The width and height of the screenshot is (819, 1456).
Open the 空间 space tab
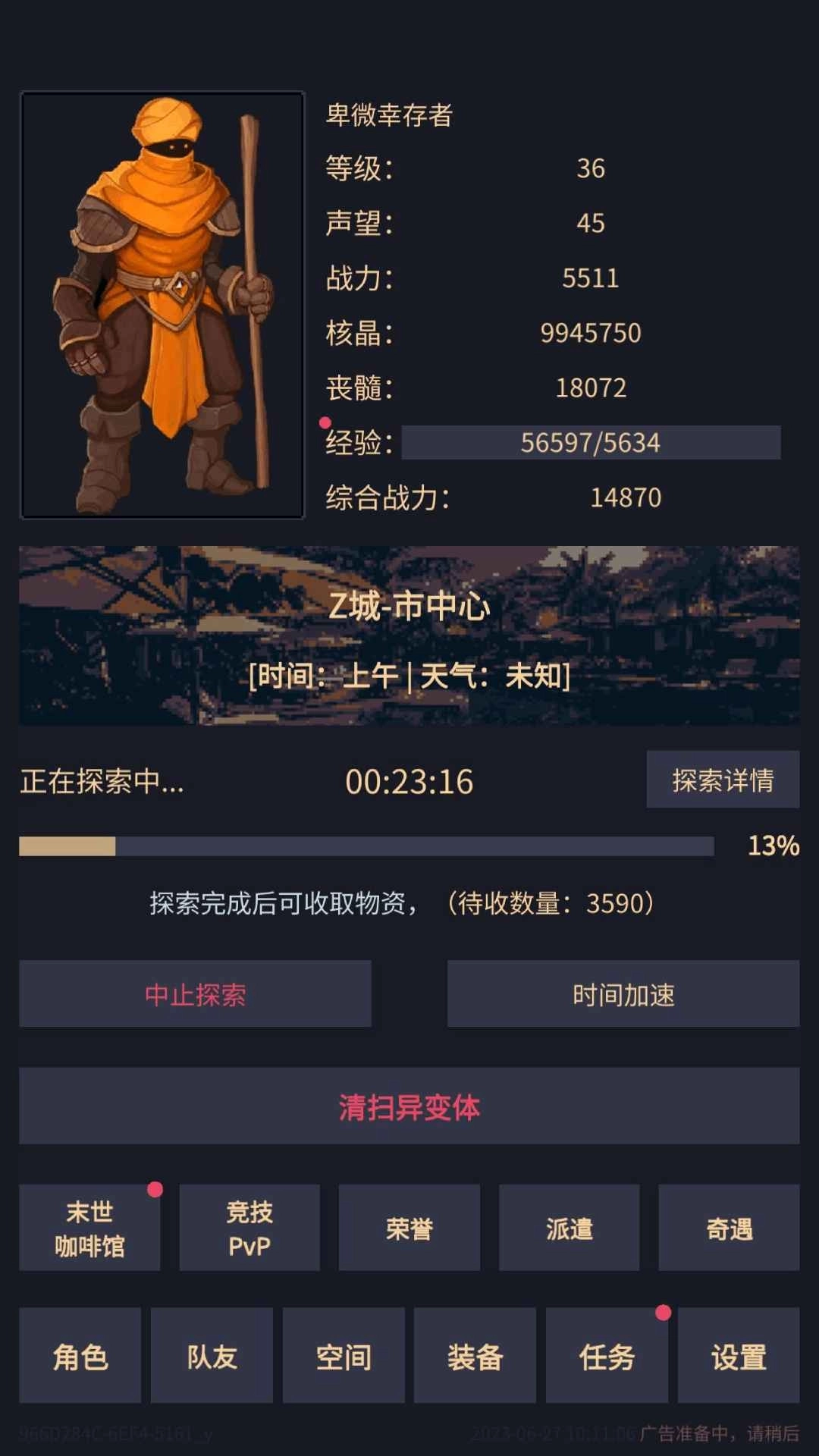tap(344, 1356)
